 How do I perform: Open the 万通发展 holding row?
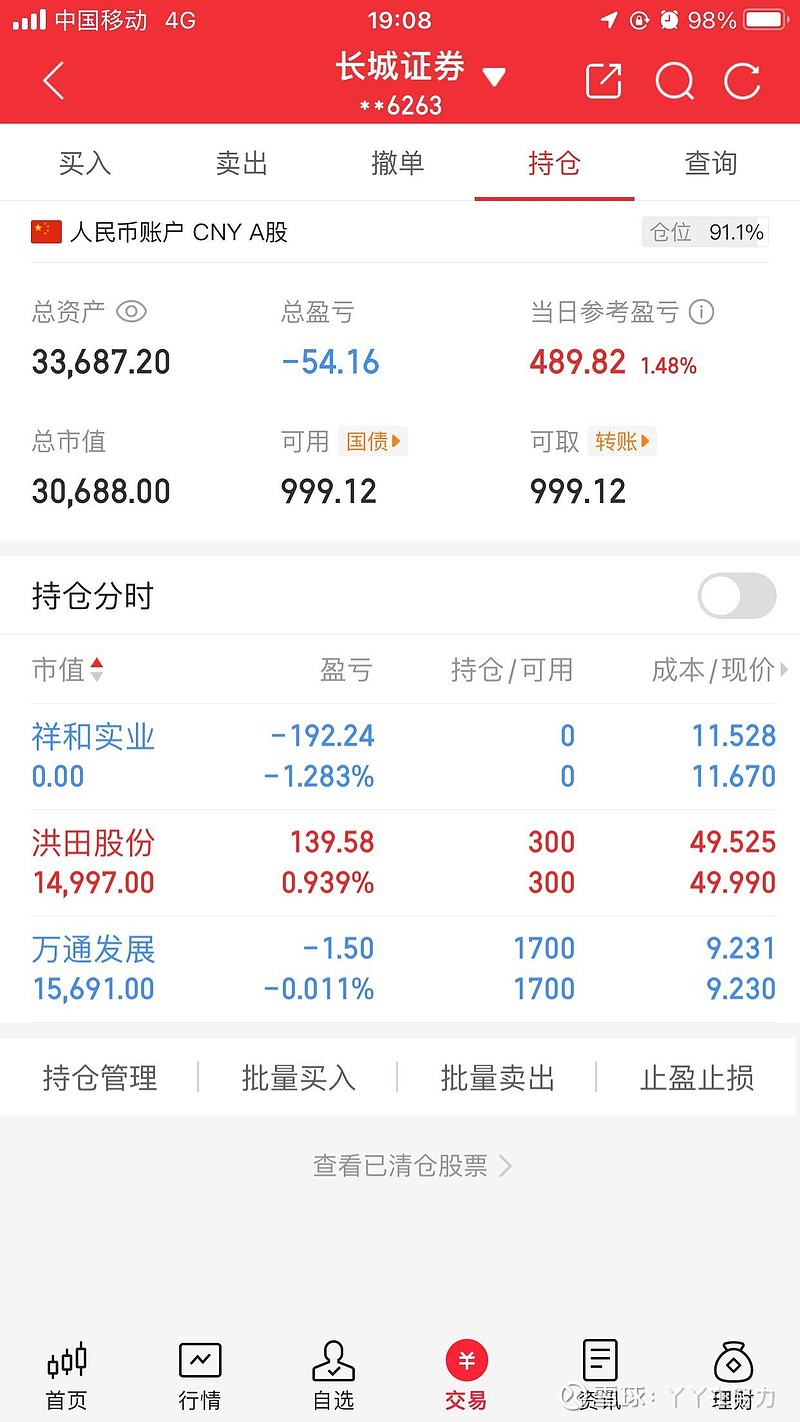400,969
